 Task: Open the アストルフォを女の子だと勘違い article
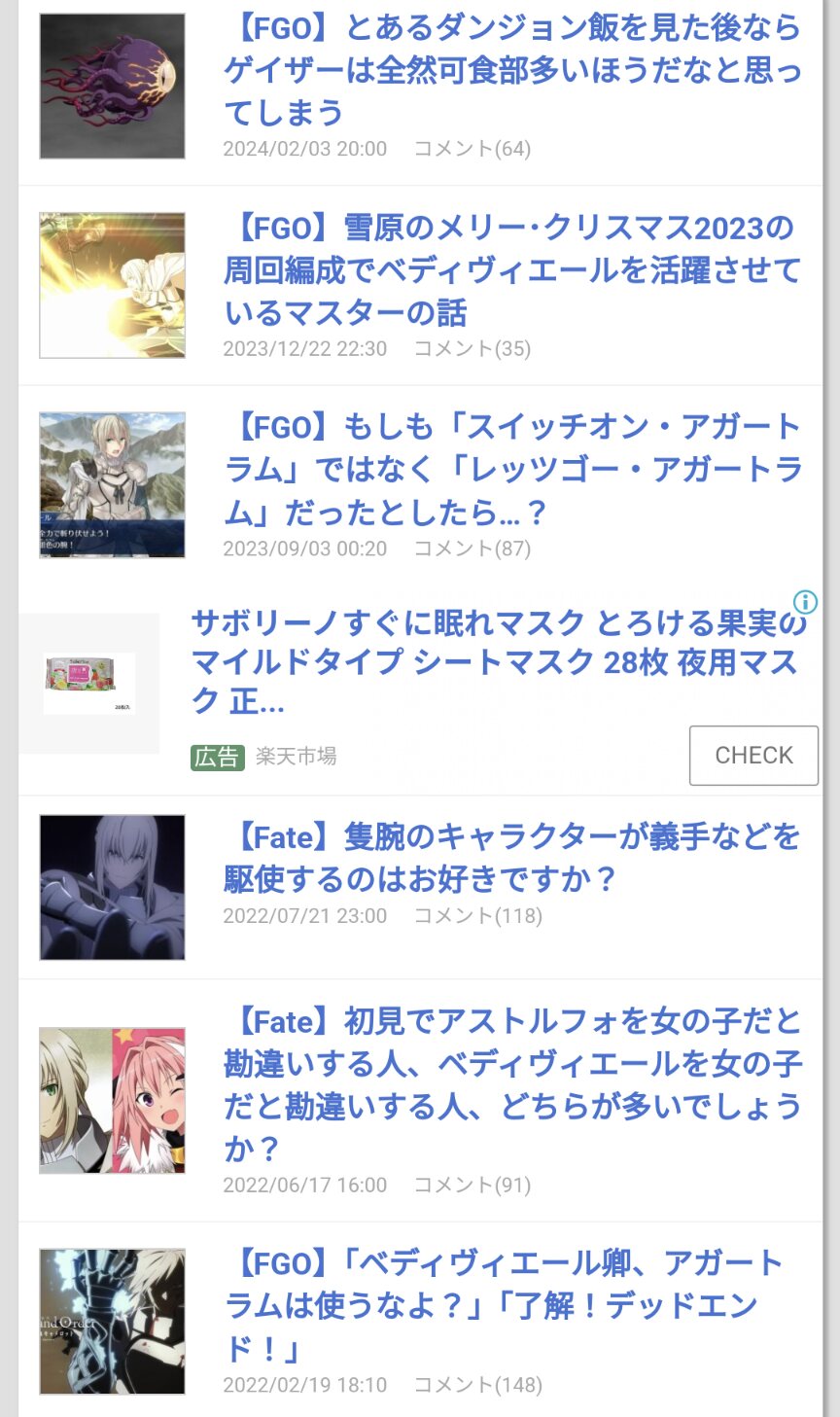[x=512, y=1083]
